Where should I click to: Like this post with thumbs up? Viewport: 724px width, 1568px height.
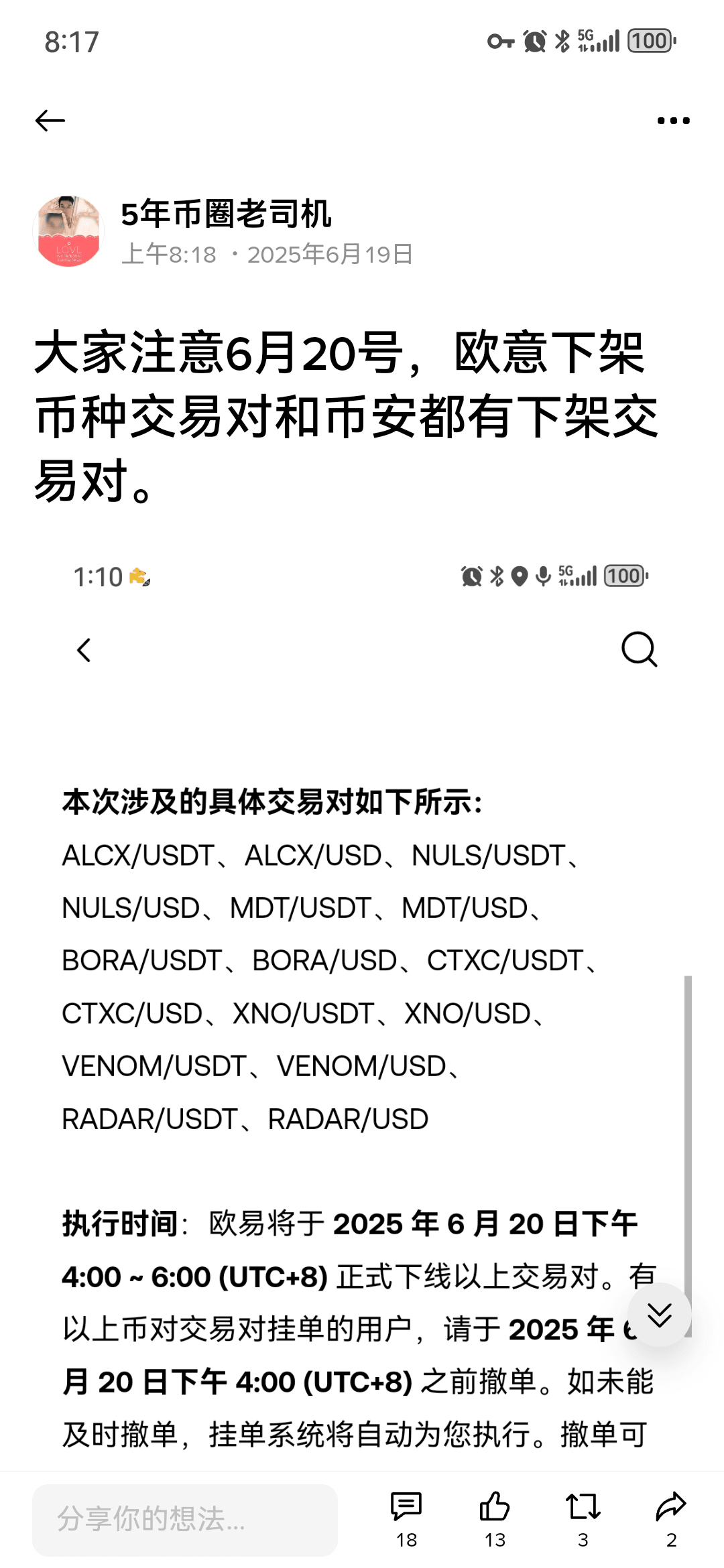pos(495,1518)
